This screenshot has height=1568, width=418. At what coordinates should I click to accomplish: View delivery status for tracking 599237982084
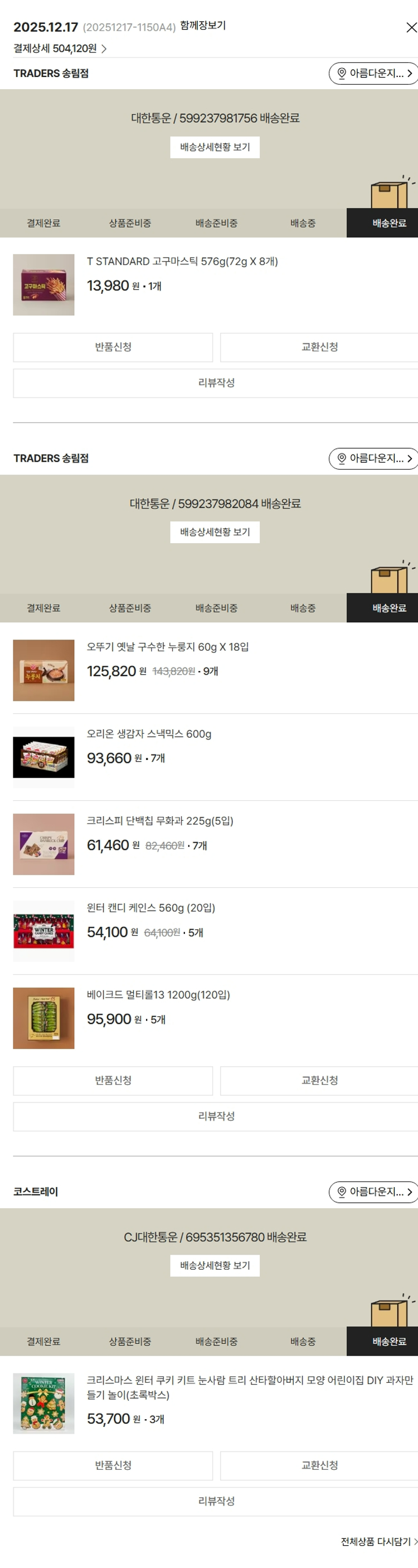click(215, 533)
